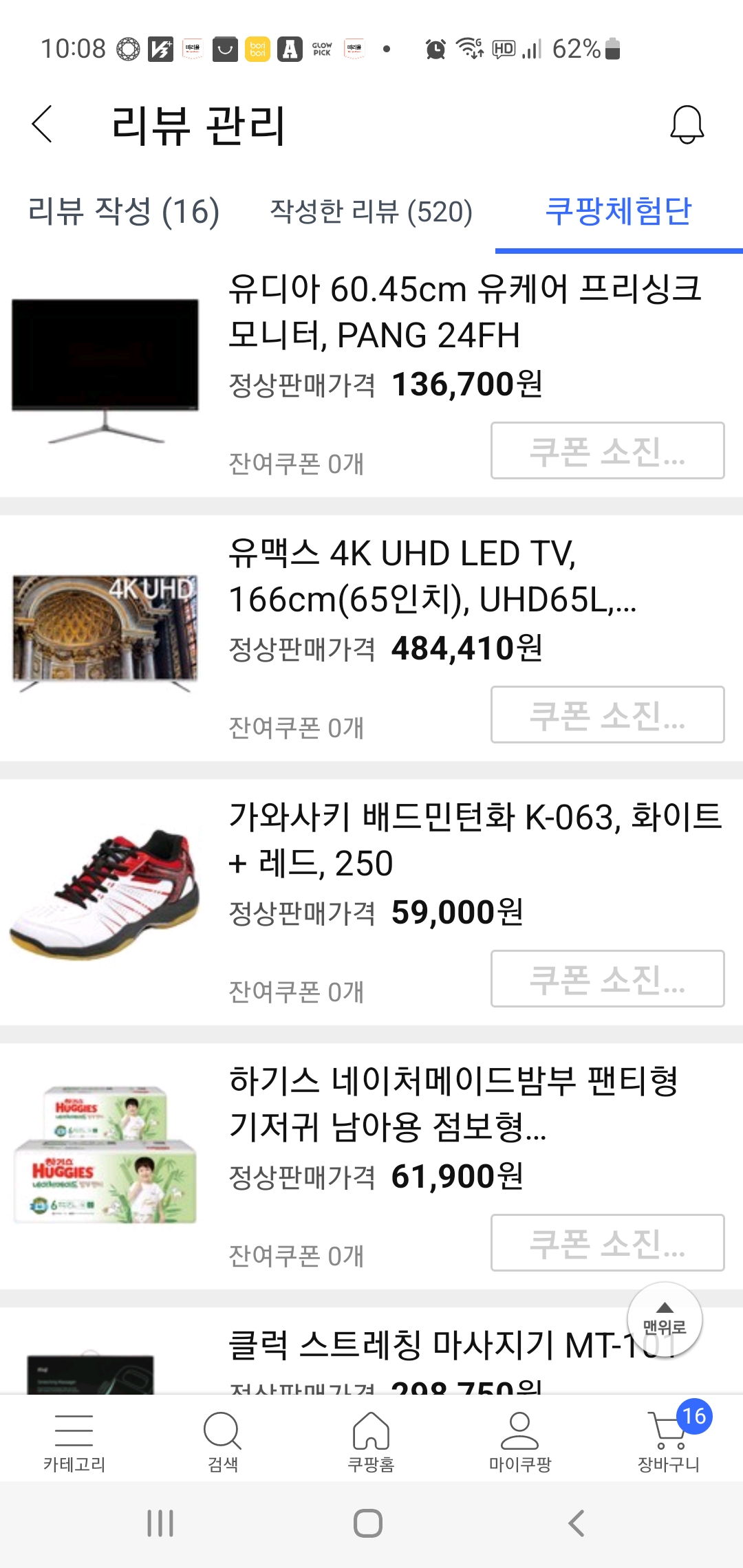Tap 쿠폰 소진 button for 유디아 모니터
Screen dimensions: 743x1568
(607, 451)
